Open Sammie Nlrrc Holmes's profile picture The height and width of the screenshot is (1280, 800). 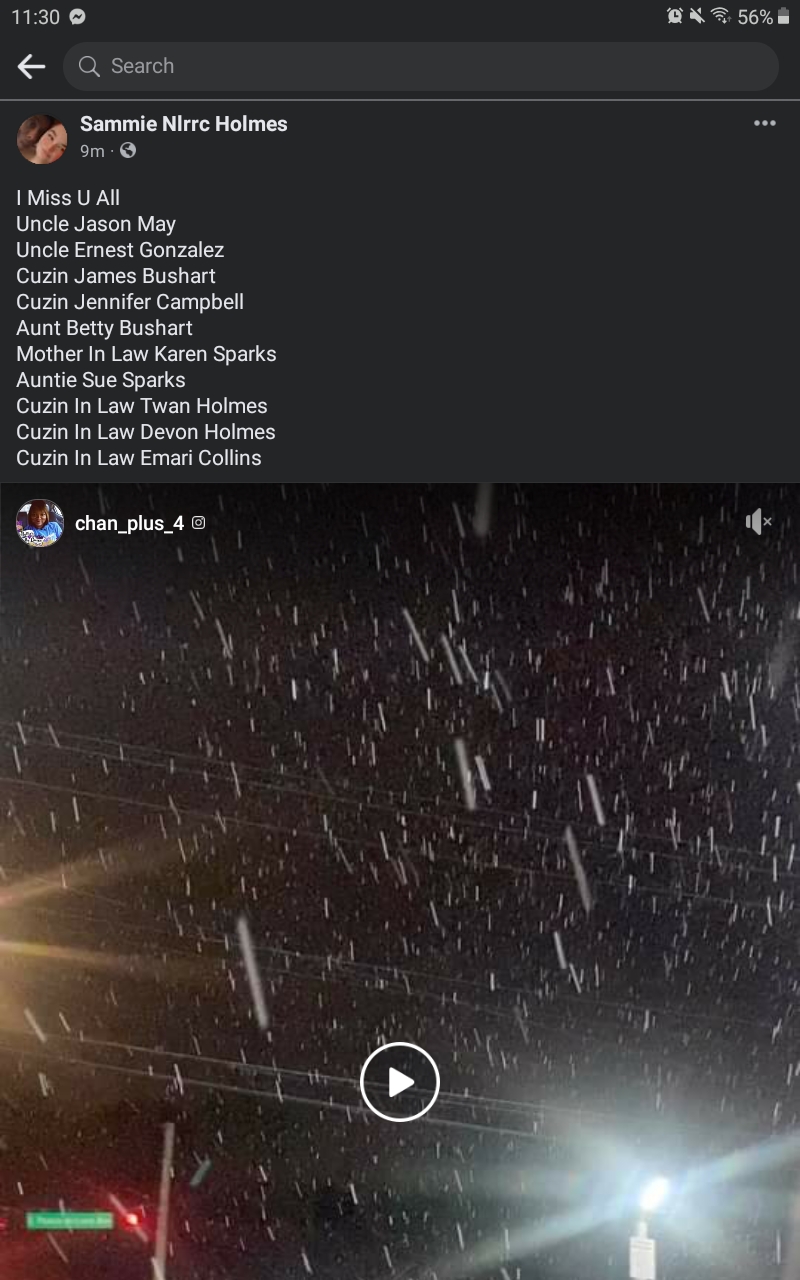click(x=42, y=138)
